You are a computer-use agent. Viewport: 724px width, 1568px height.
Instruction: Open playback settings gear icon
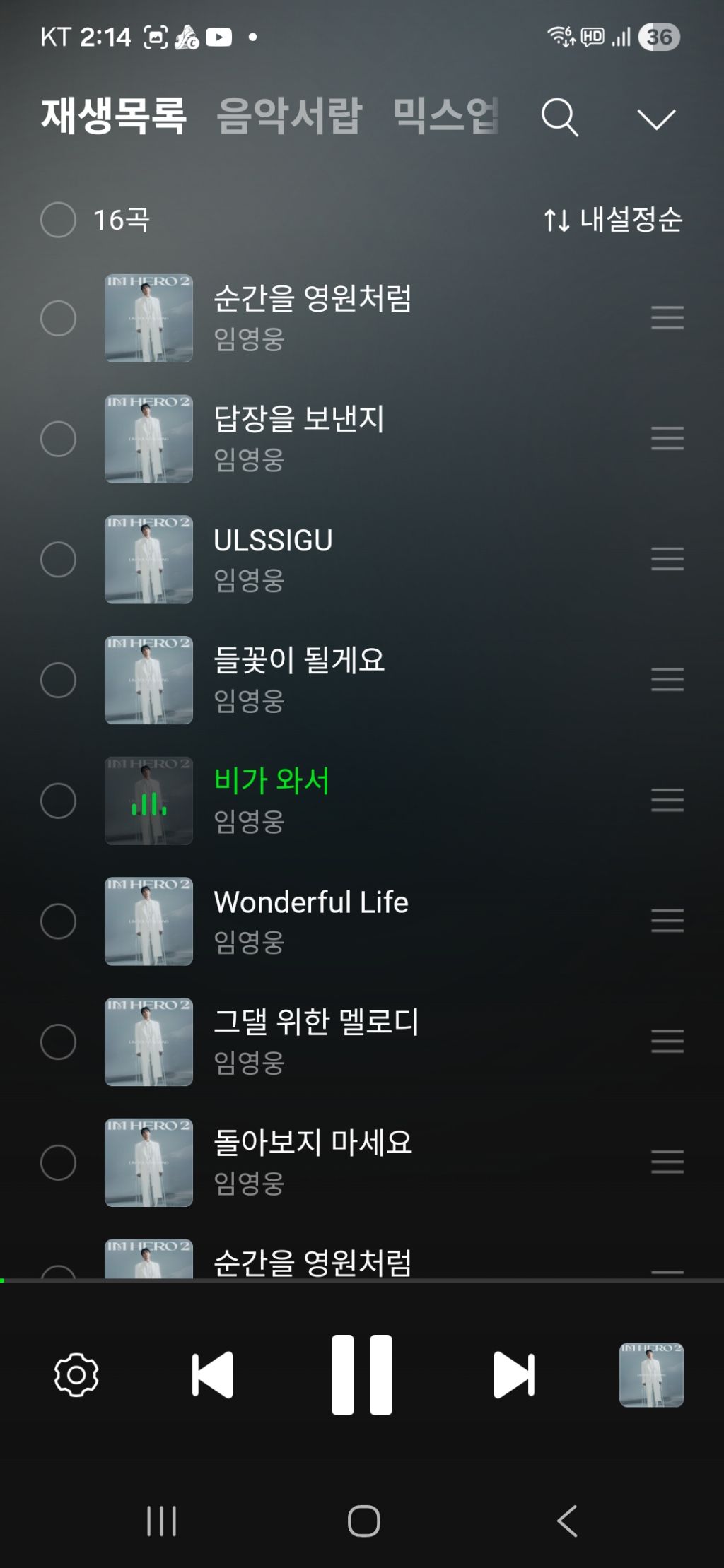[x=76, y=1374]
